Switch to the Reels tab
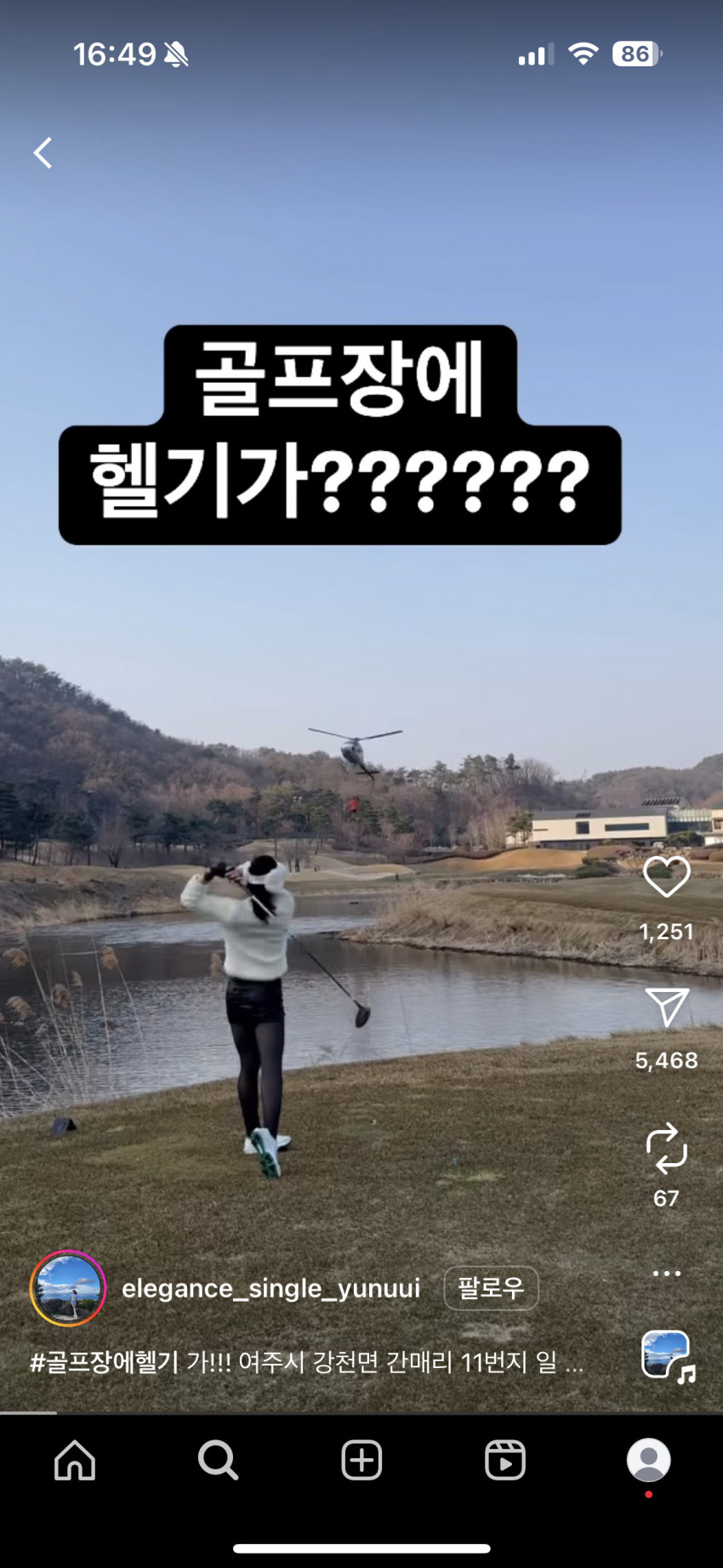 504,1461
